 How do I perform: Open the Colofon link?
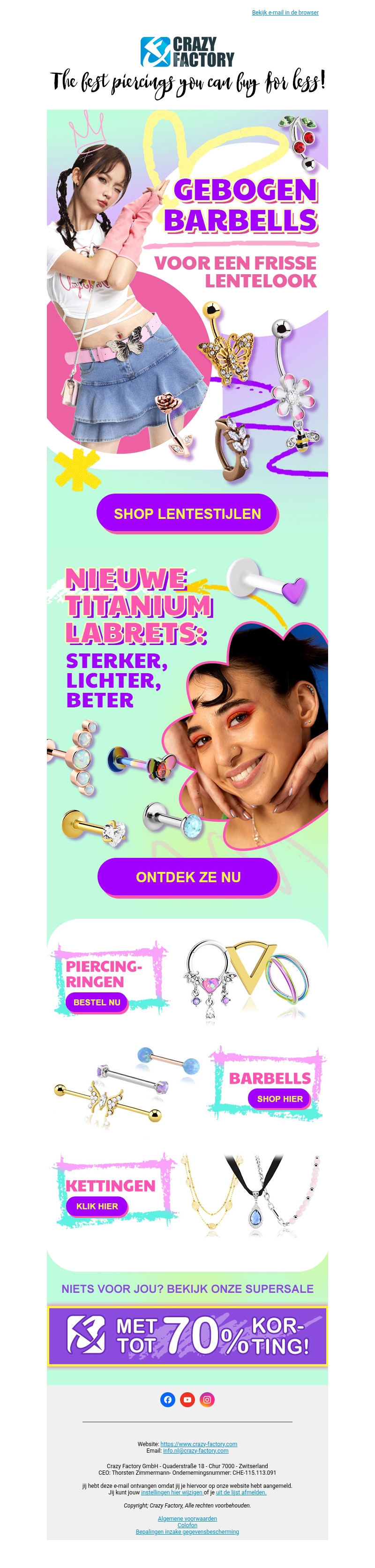click(x=187, y=1525)
